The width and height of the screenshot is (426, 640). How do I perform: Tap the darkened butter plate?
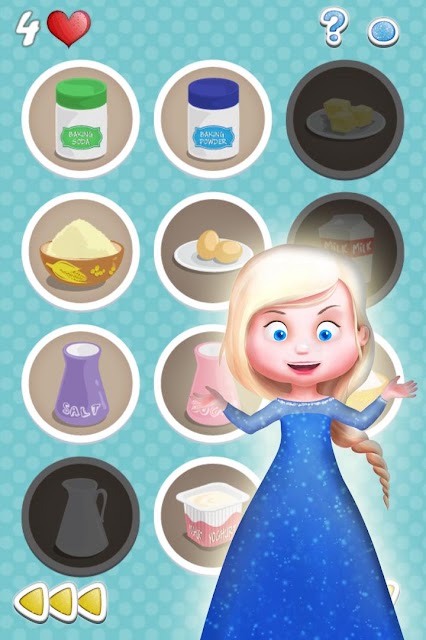tap(345, 119)
